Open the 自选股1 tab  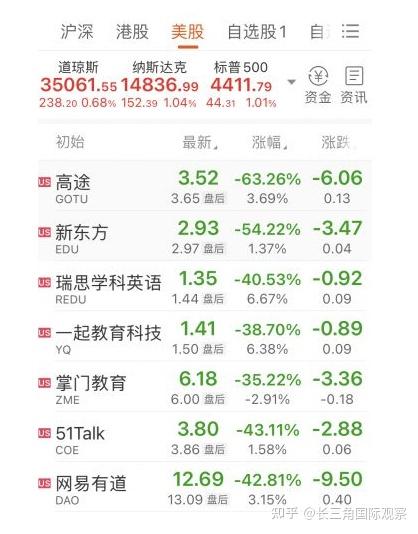(x=257, y=32)
